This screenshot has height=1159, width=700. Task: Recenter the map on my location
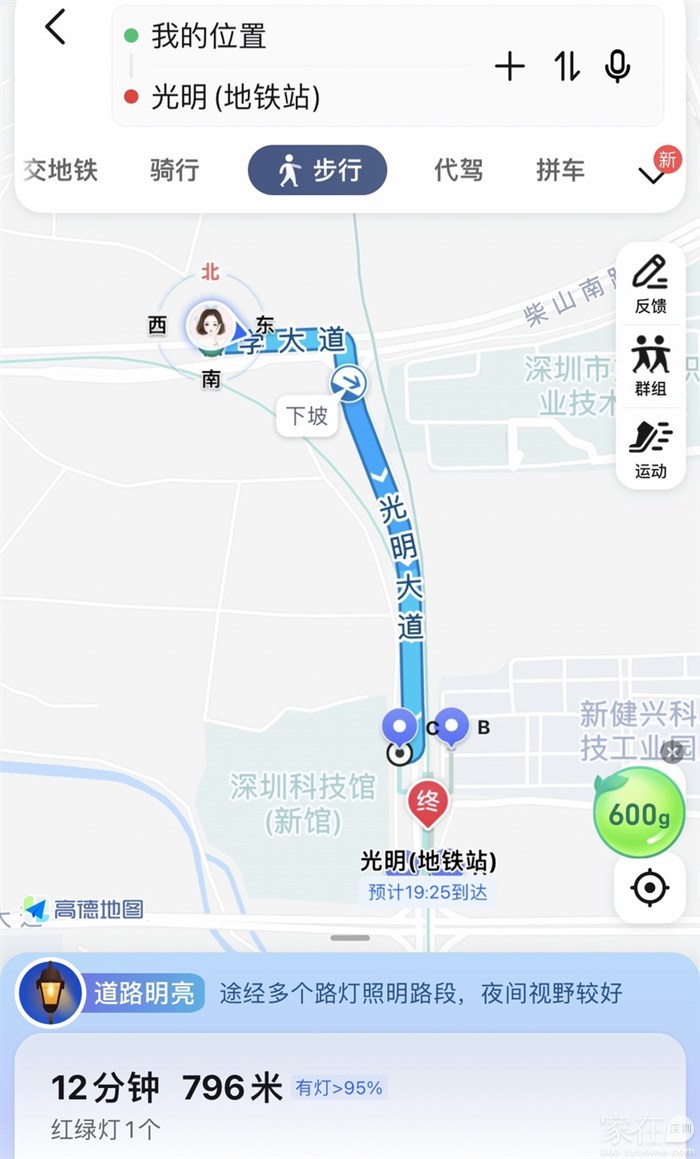(650, 887)
